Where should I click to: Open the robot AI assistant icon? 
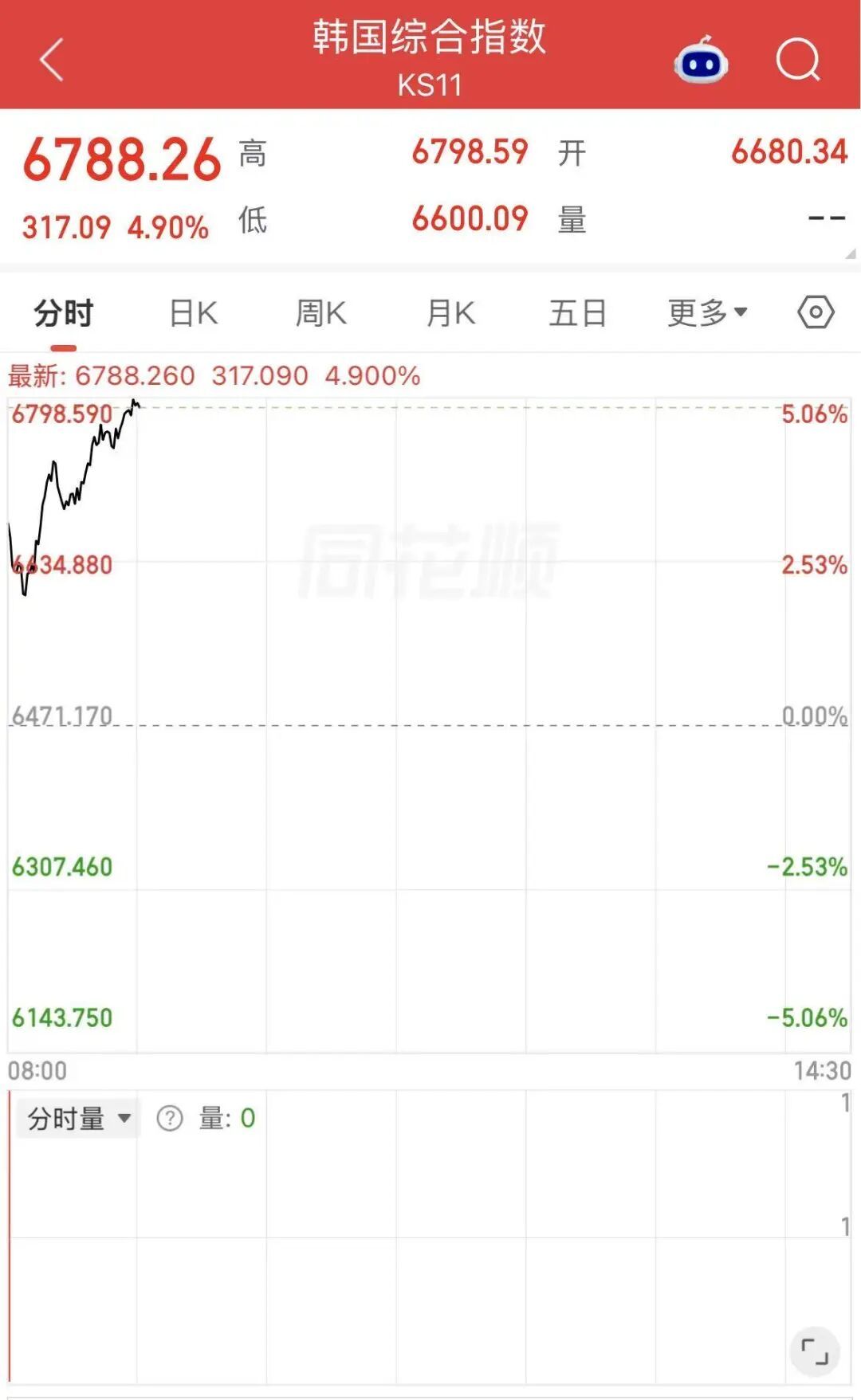701,60
